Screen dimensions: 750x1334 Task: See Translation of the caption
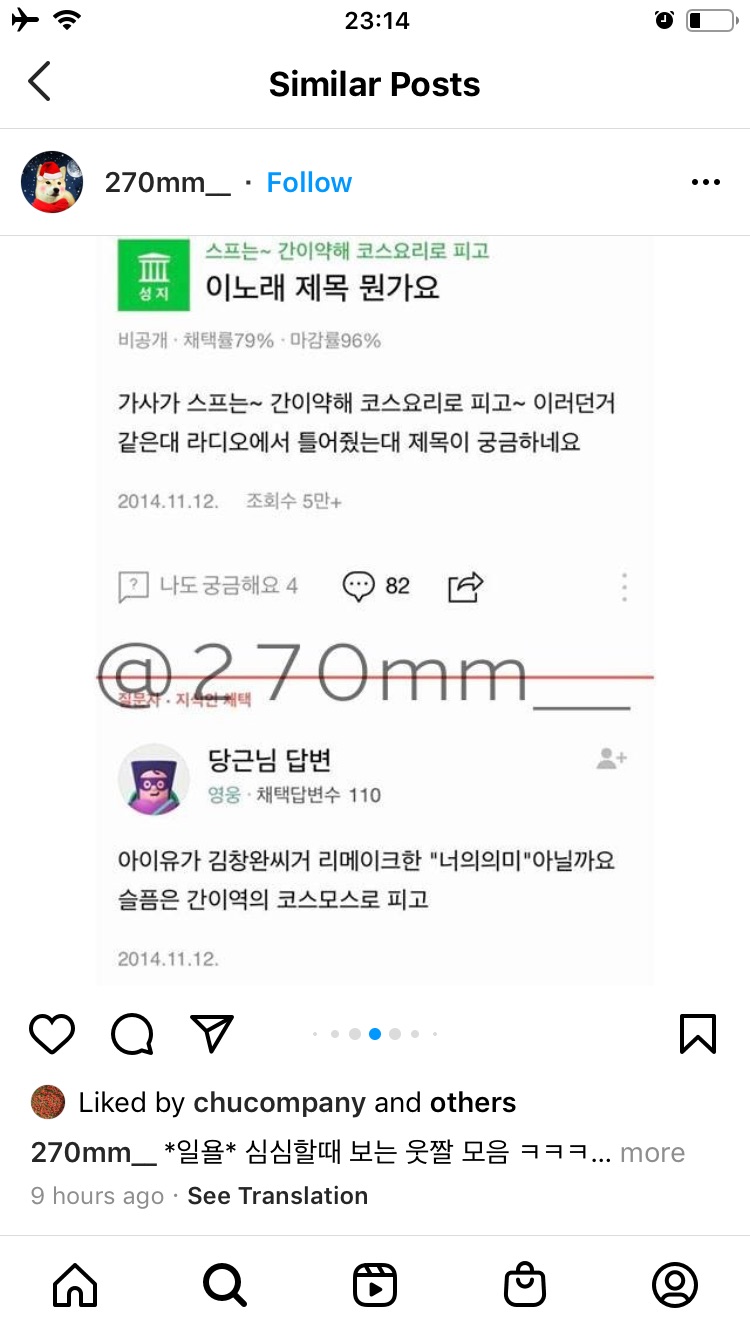(277, 1196)
